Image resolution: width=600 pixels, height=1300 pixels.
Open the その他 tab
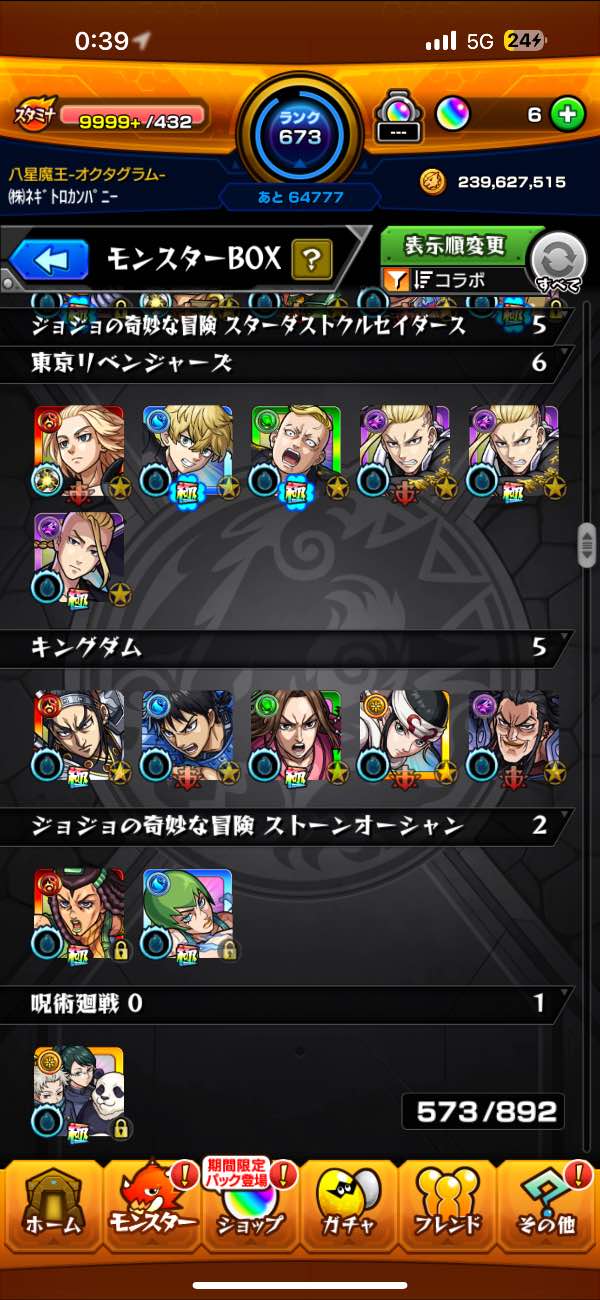click(546, 1207)
